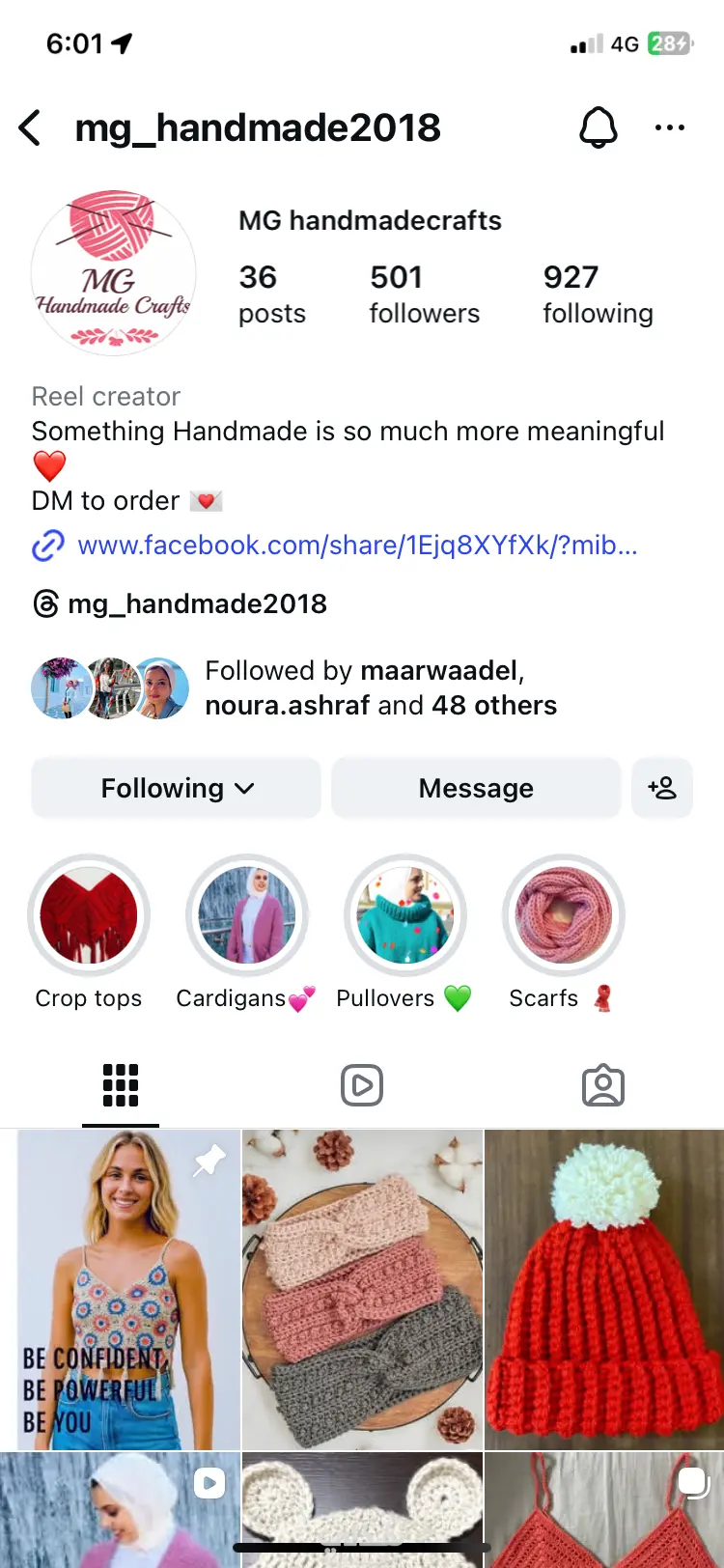Open the Scarfs story highlight
The image size is (724, 1568).
pos(563,915)
